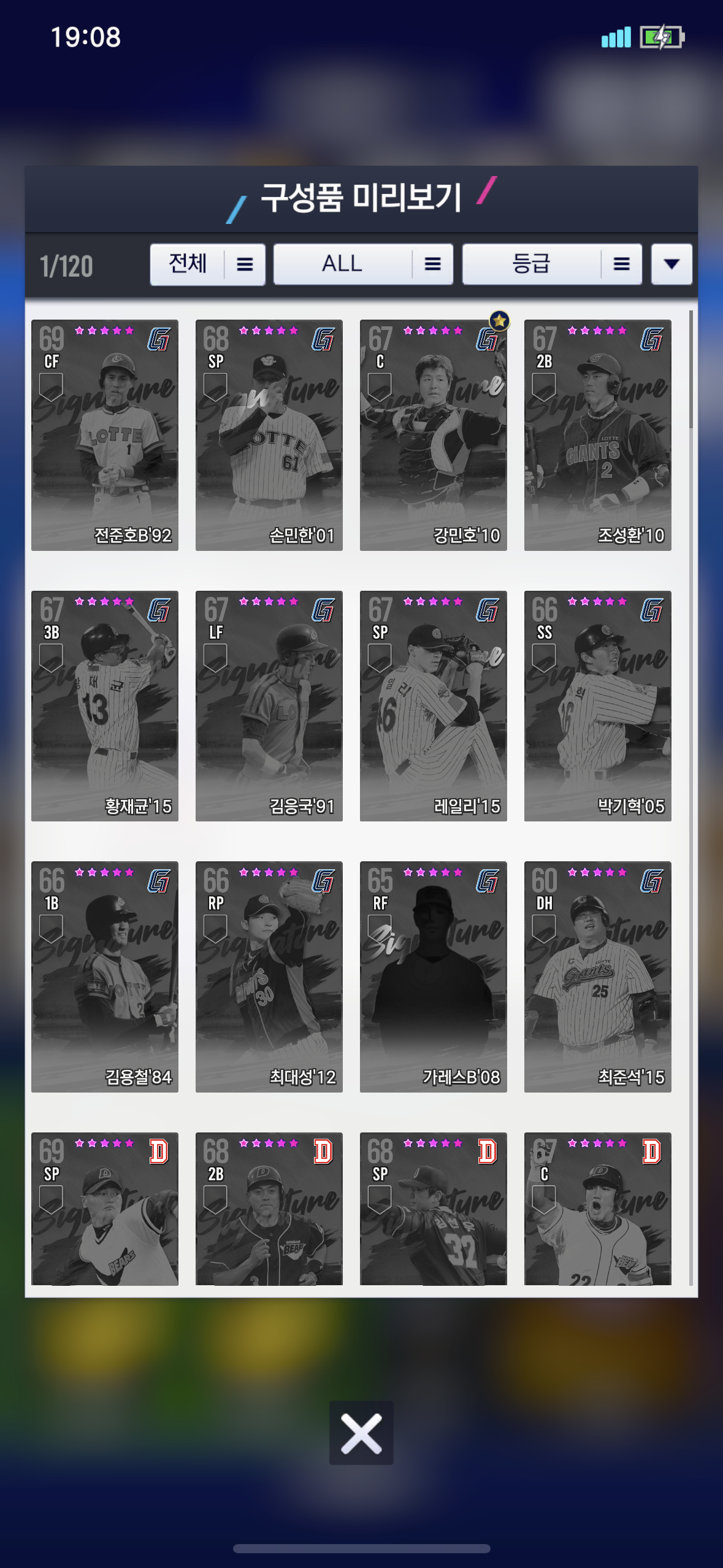Open the 황재균'15 3B card
Viewport: 723px width, 1568px height.
point(105,705)
